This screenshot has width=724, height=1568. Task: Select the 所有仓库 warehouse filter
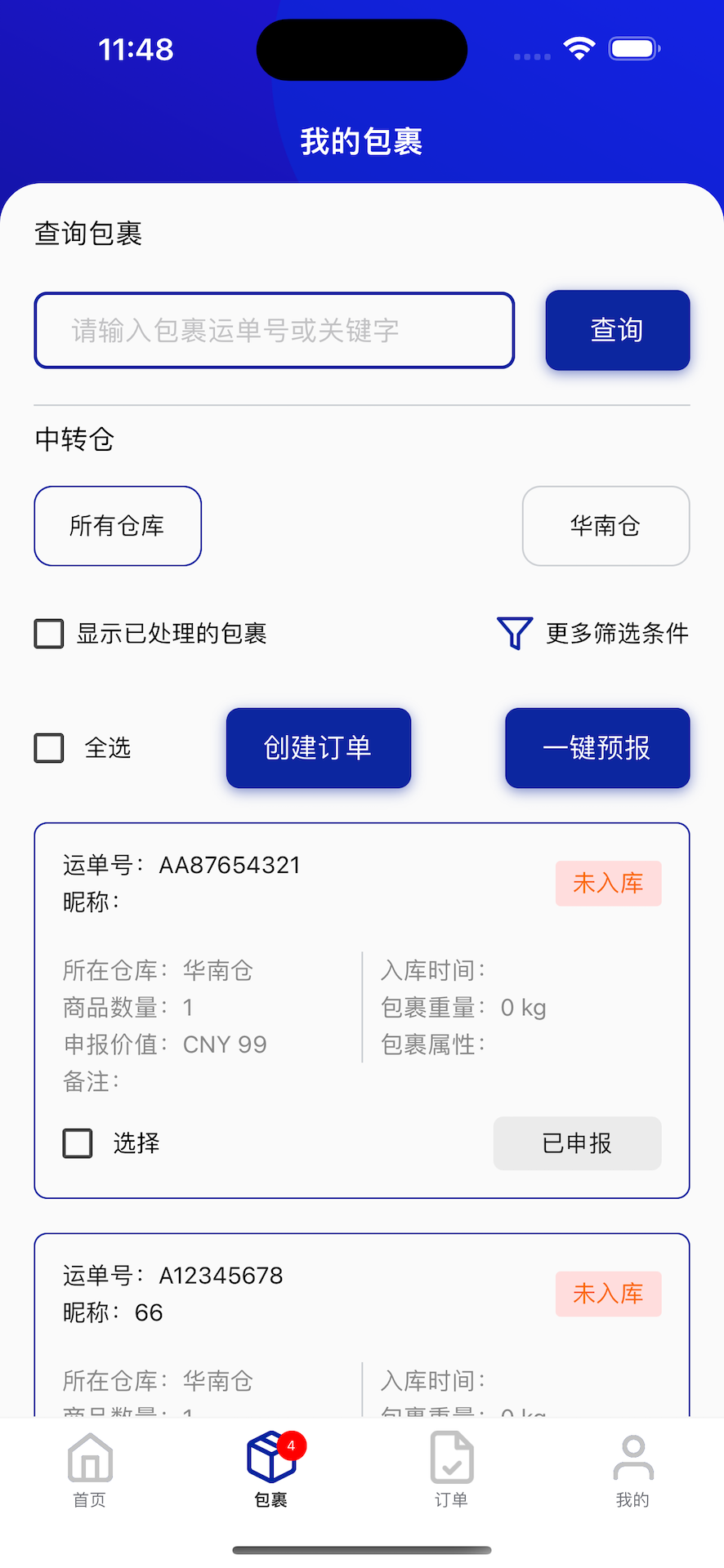pos(118,526)
